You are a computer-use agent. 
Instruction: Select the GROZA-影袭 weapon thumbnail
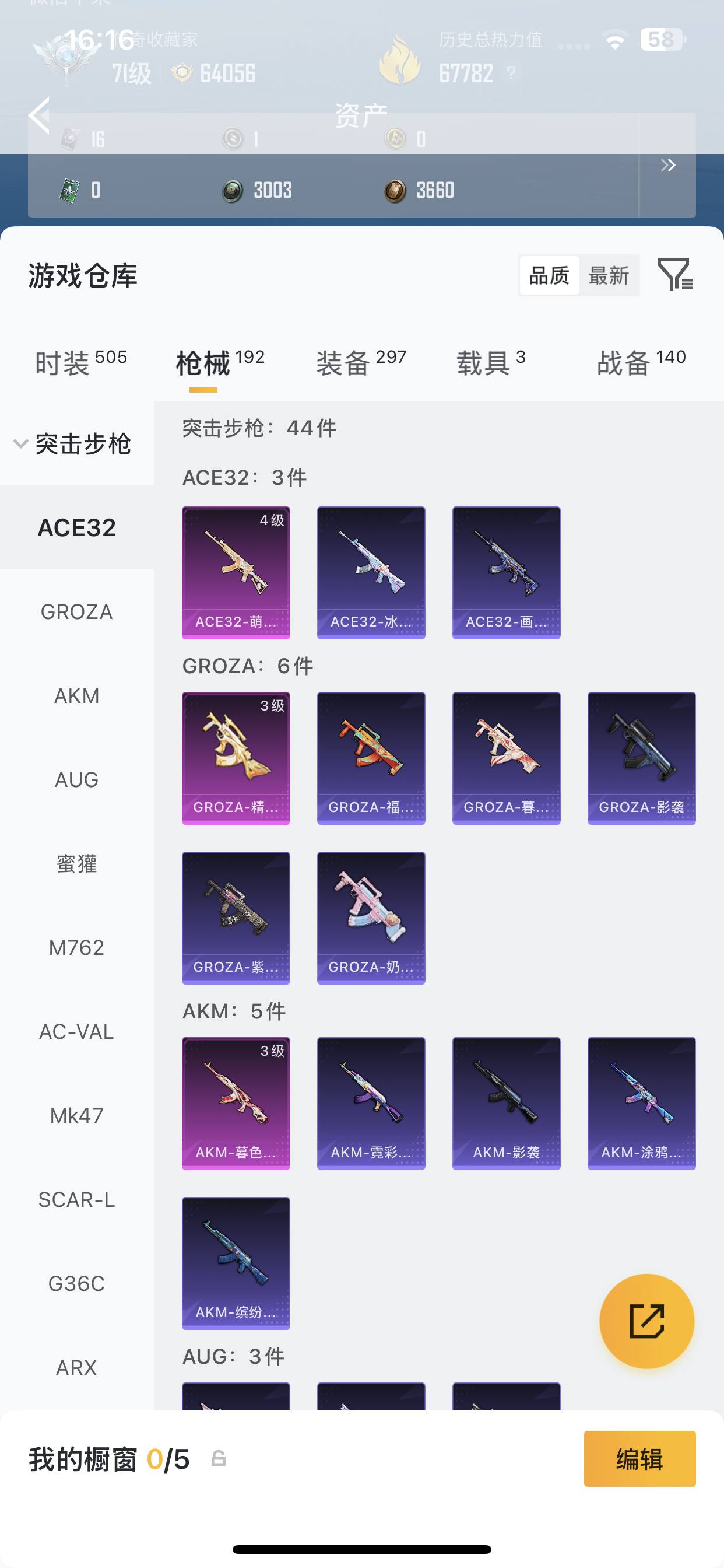point(641,758)
